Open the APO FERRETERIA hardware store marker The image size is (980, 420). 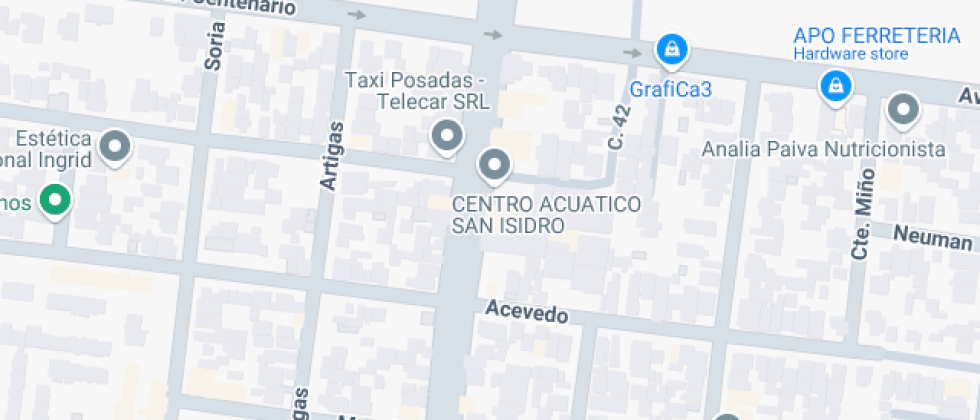coord(834,87)
